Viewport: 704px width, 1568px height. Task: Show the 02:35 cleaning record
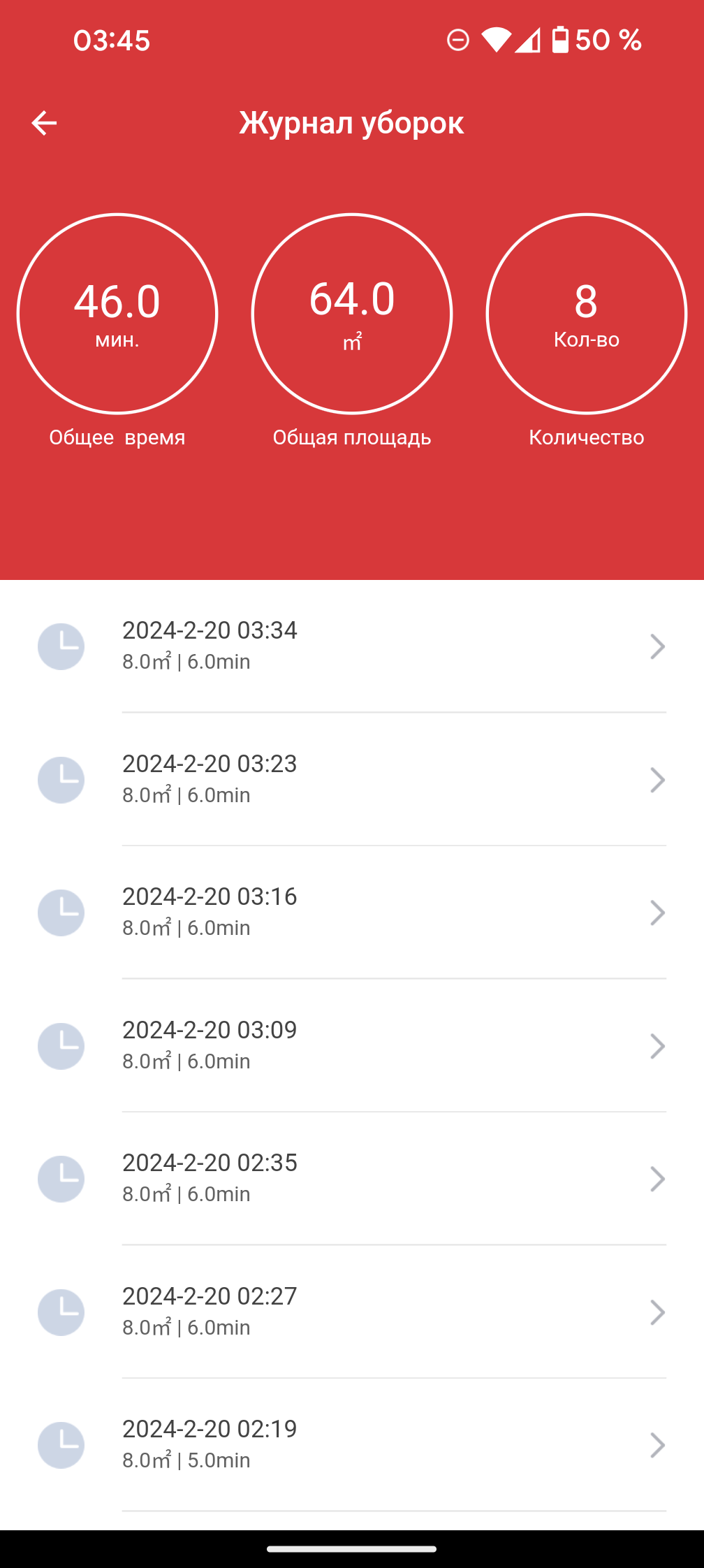352,1178
